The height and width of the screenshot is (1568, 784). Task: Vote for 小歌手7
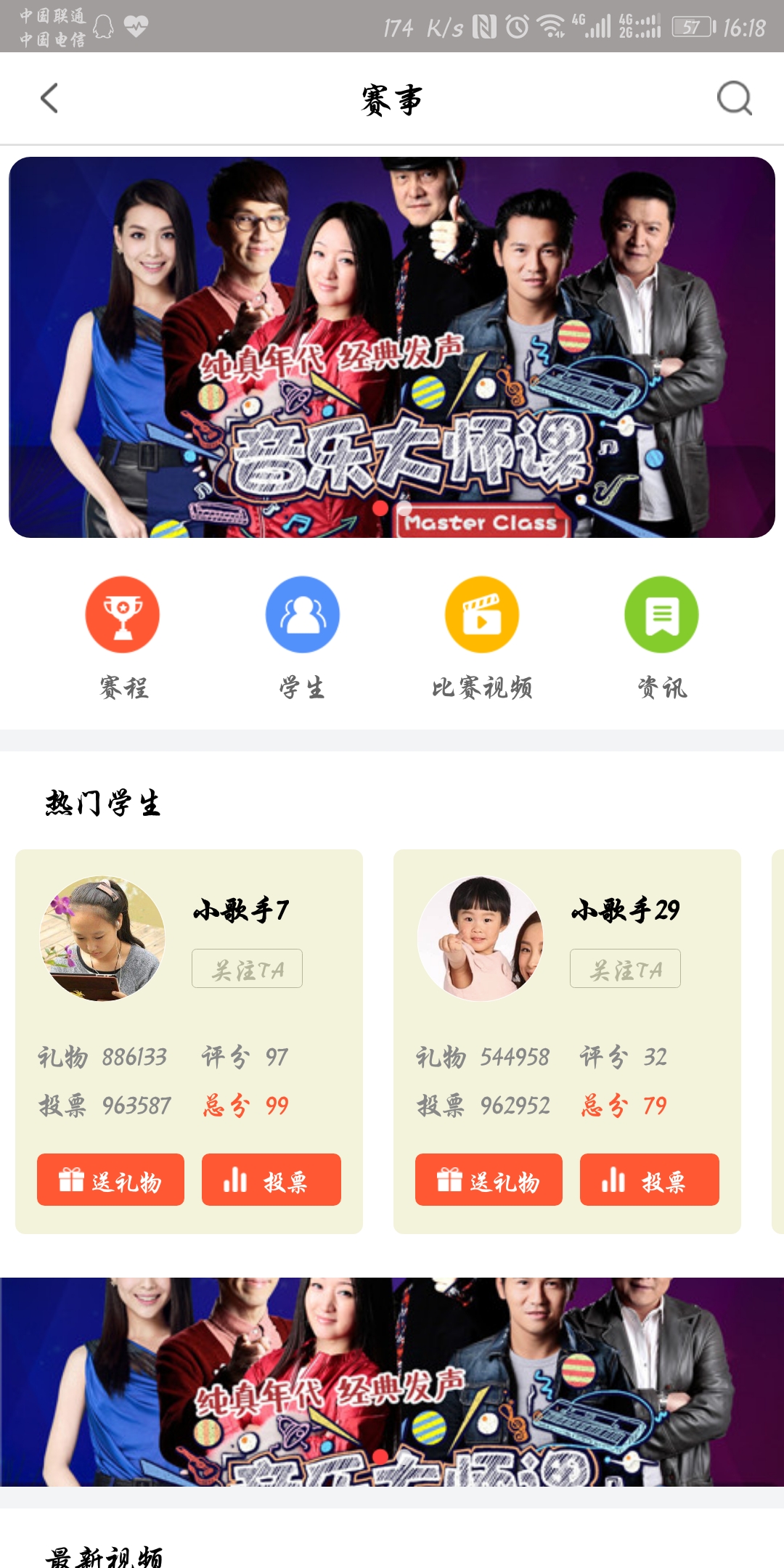click(271, 1180)
